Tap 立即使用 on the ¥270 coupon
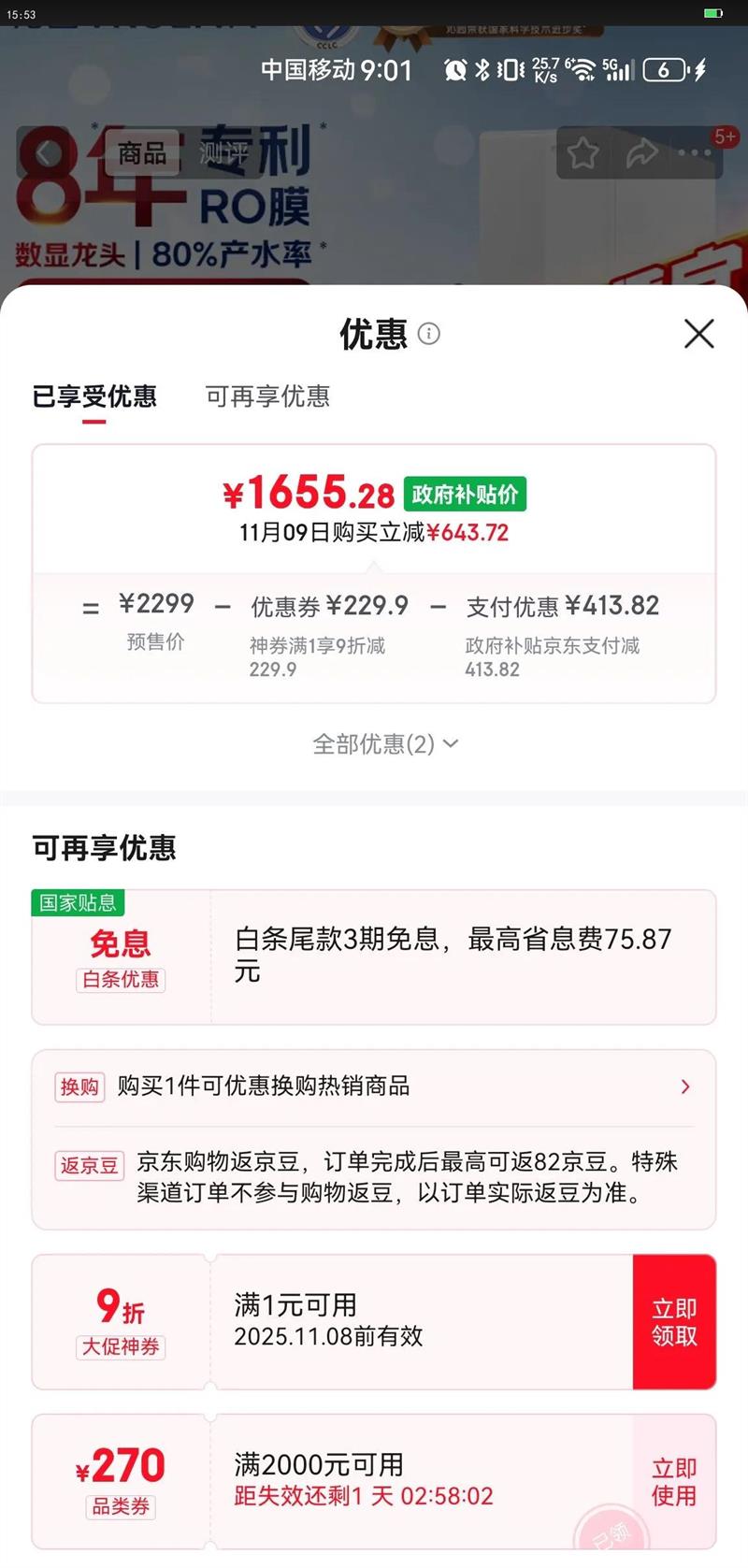Image resolution: width=748 pixels, height=1568 pixels. [672, 1481]
